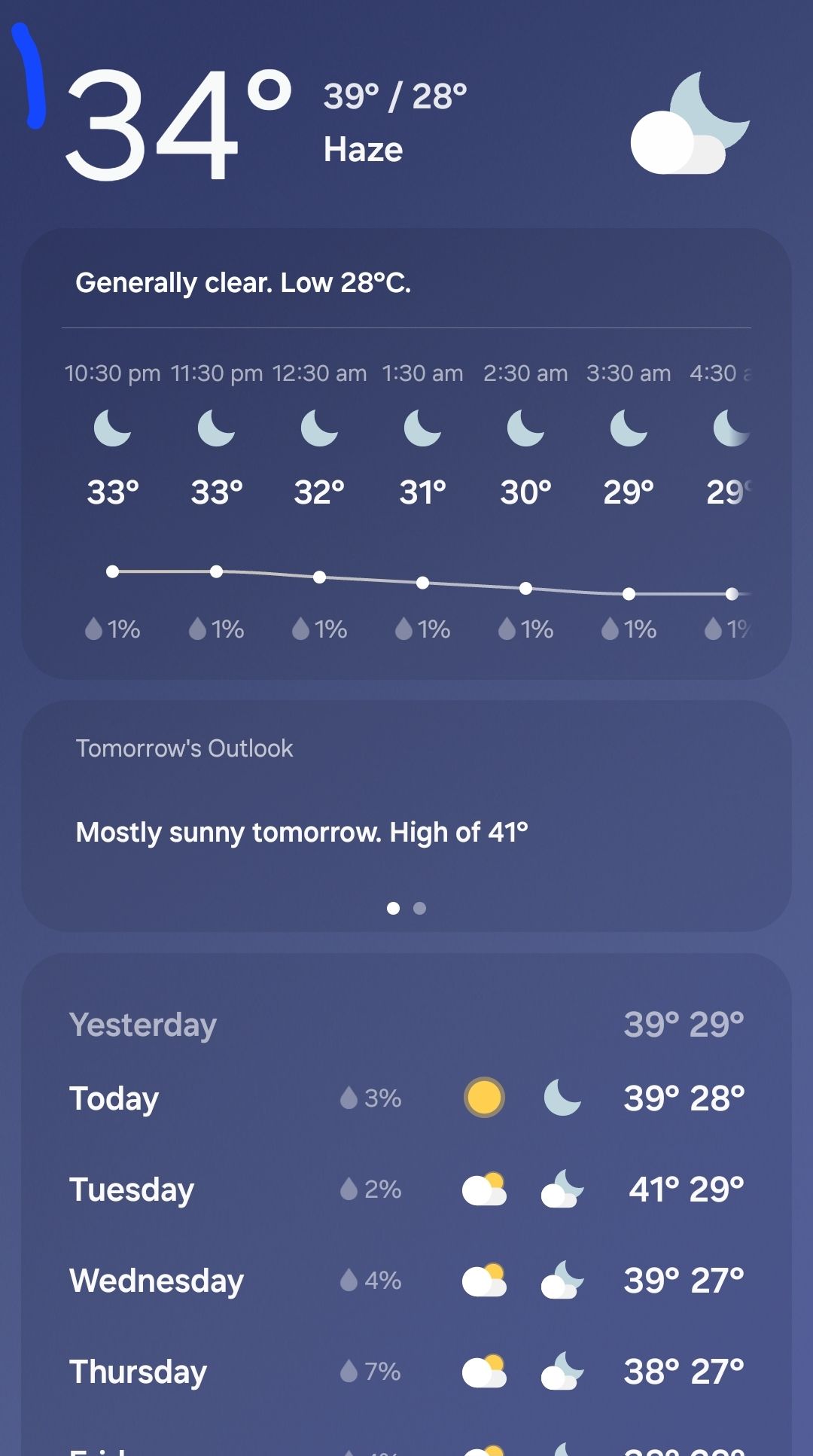Open the hourly forecast card
Viewport: 813px width, 1456px height.
pyautogui.click(x=406, y=454)
